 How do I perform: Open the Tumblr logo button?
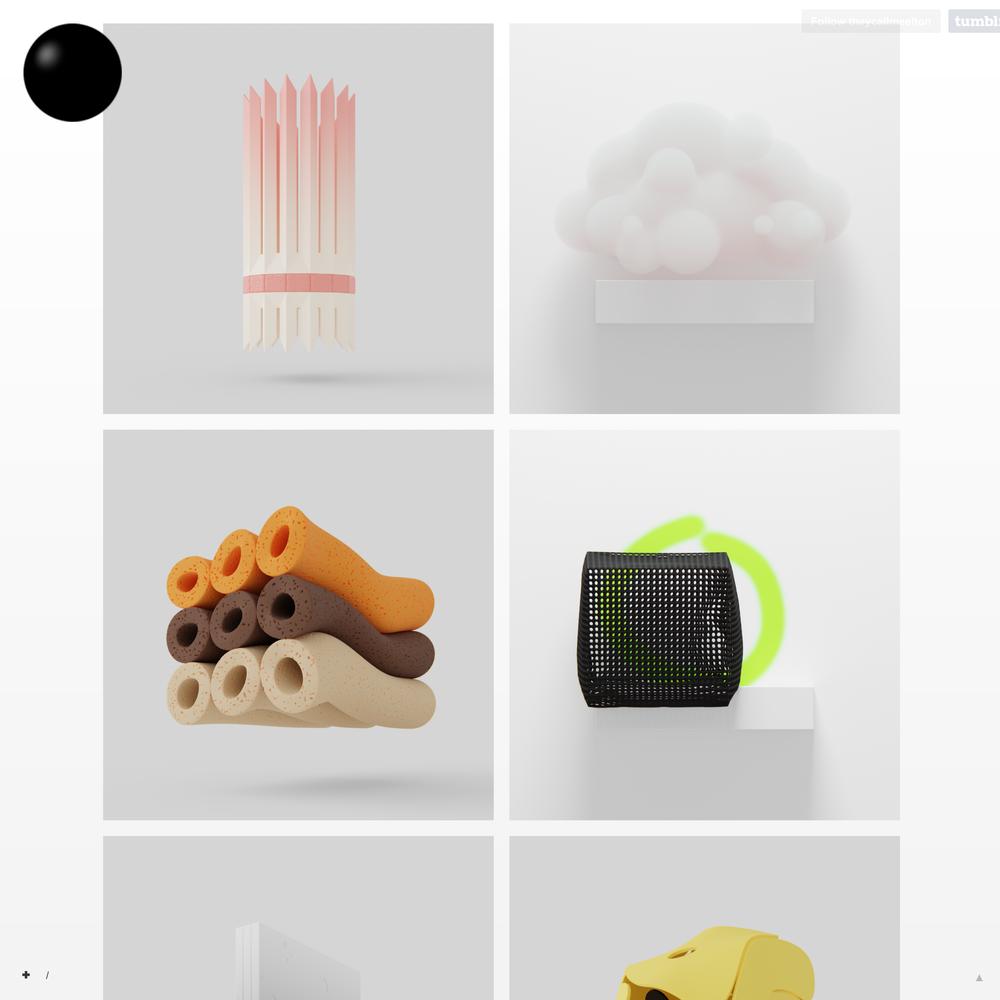coord(975,21)
